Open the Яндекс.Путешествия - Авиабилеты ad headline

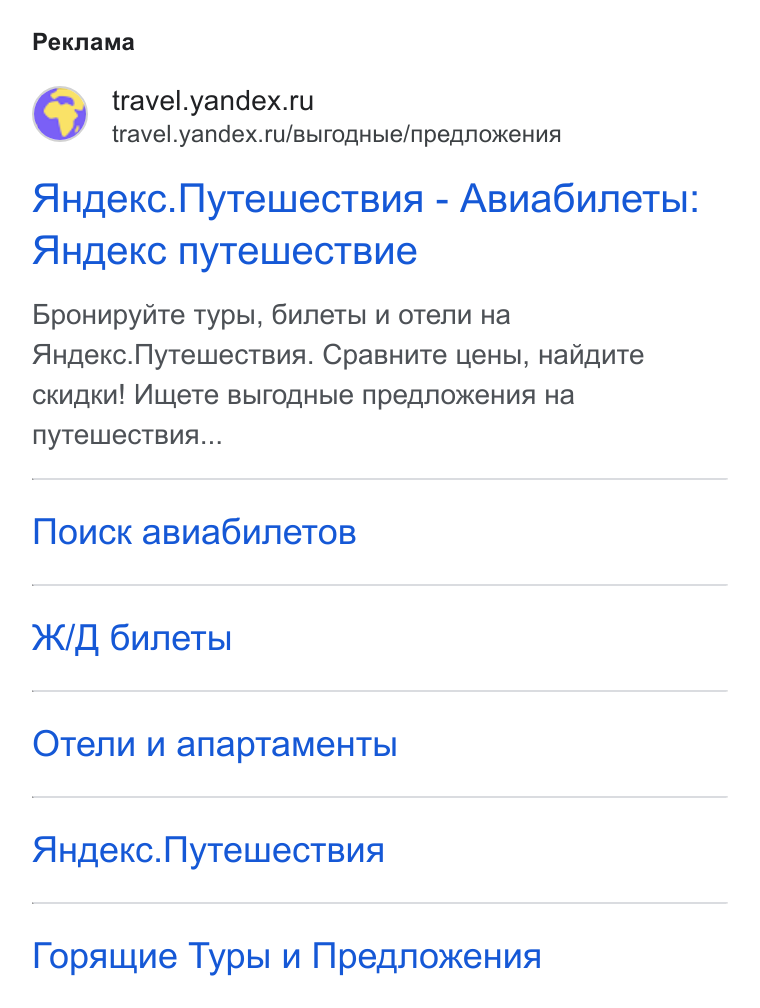(x=365, y=224)
